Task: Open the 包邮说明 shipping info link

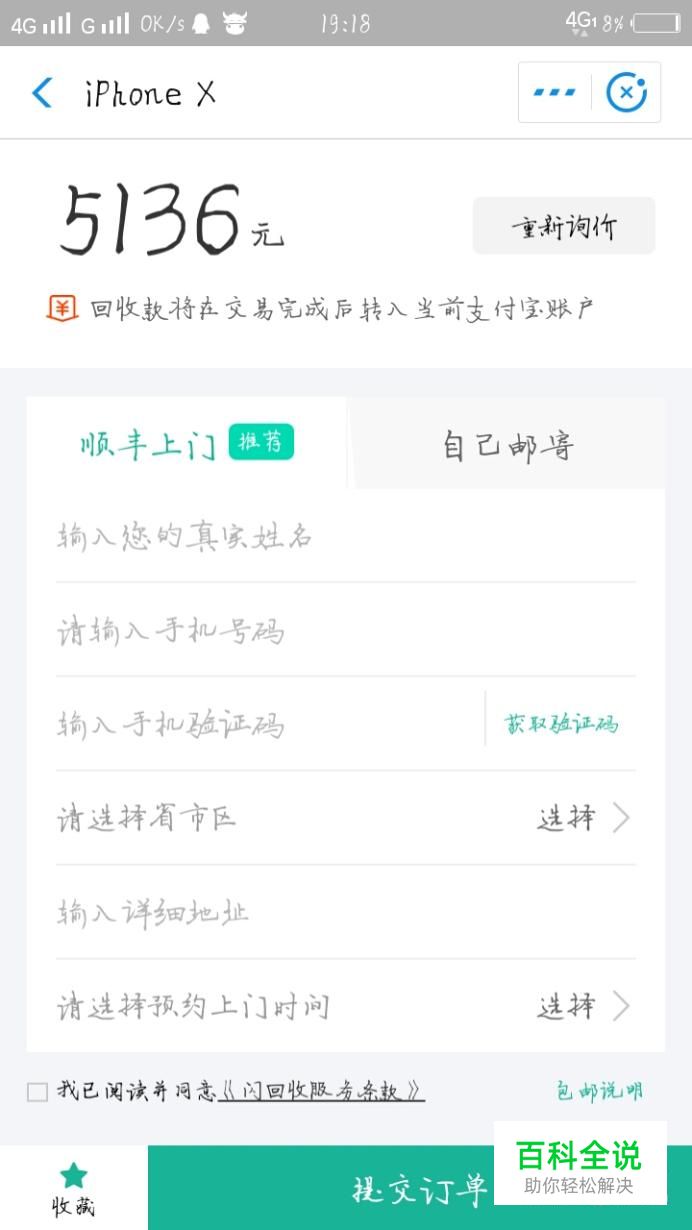Action: point(600,1091)
